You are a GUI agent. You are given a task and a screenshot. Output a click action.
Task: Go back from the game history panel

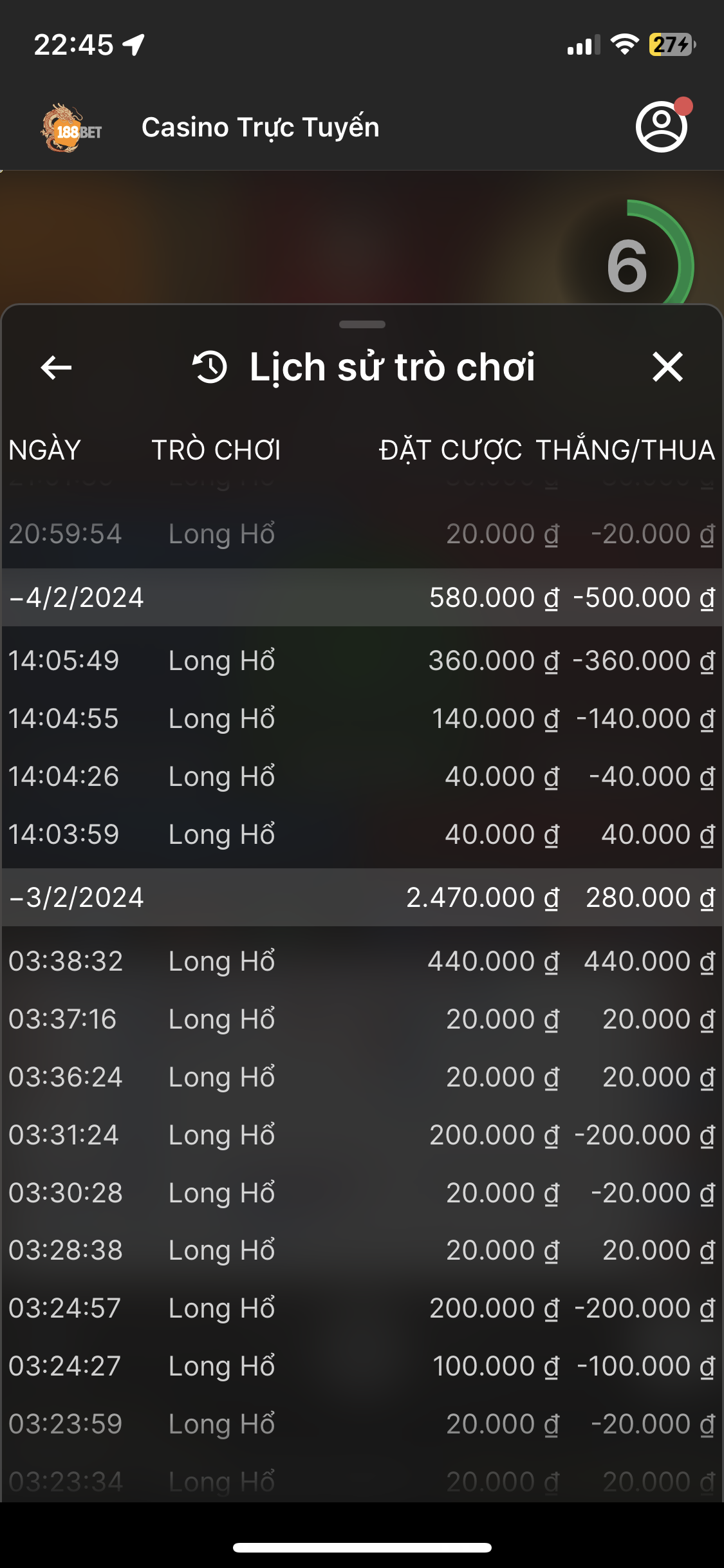tap(56, 368)
